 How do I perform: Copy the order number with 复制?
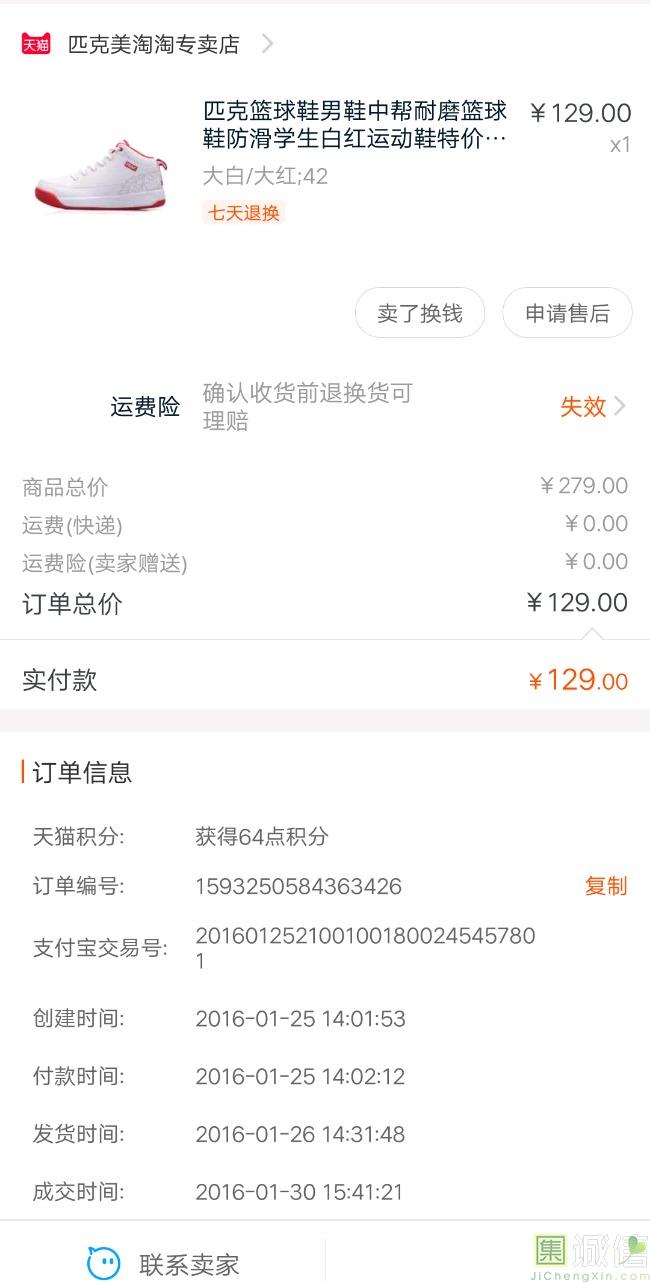pyautogui.click(x=605, y=886)
